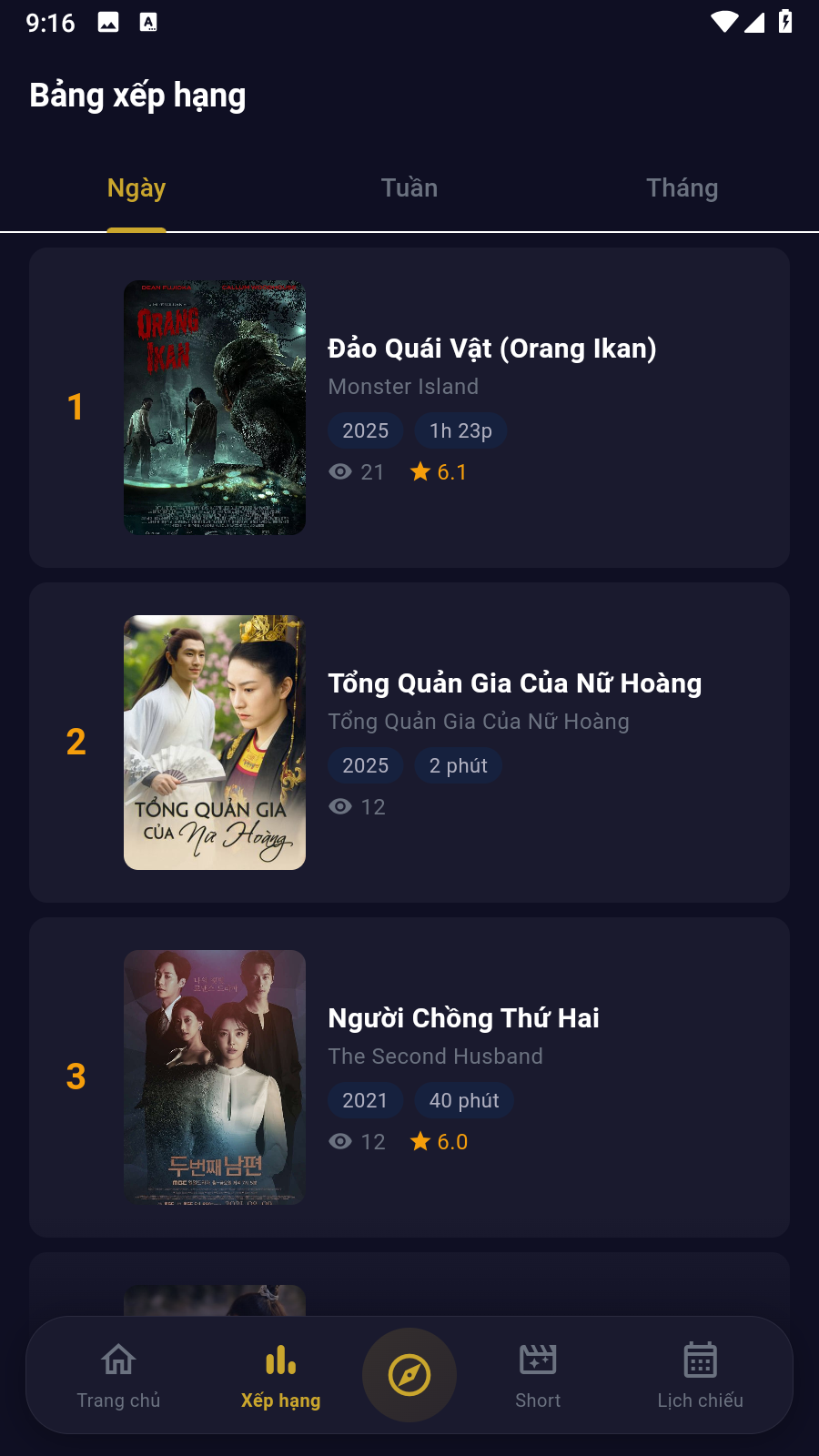The height and width of the screenshot is (1456, 819).
Task: Open Đảo Quái Vật (Orang Ikan) movie card
Action: coord(409,408)
